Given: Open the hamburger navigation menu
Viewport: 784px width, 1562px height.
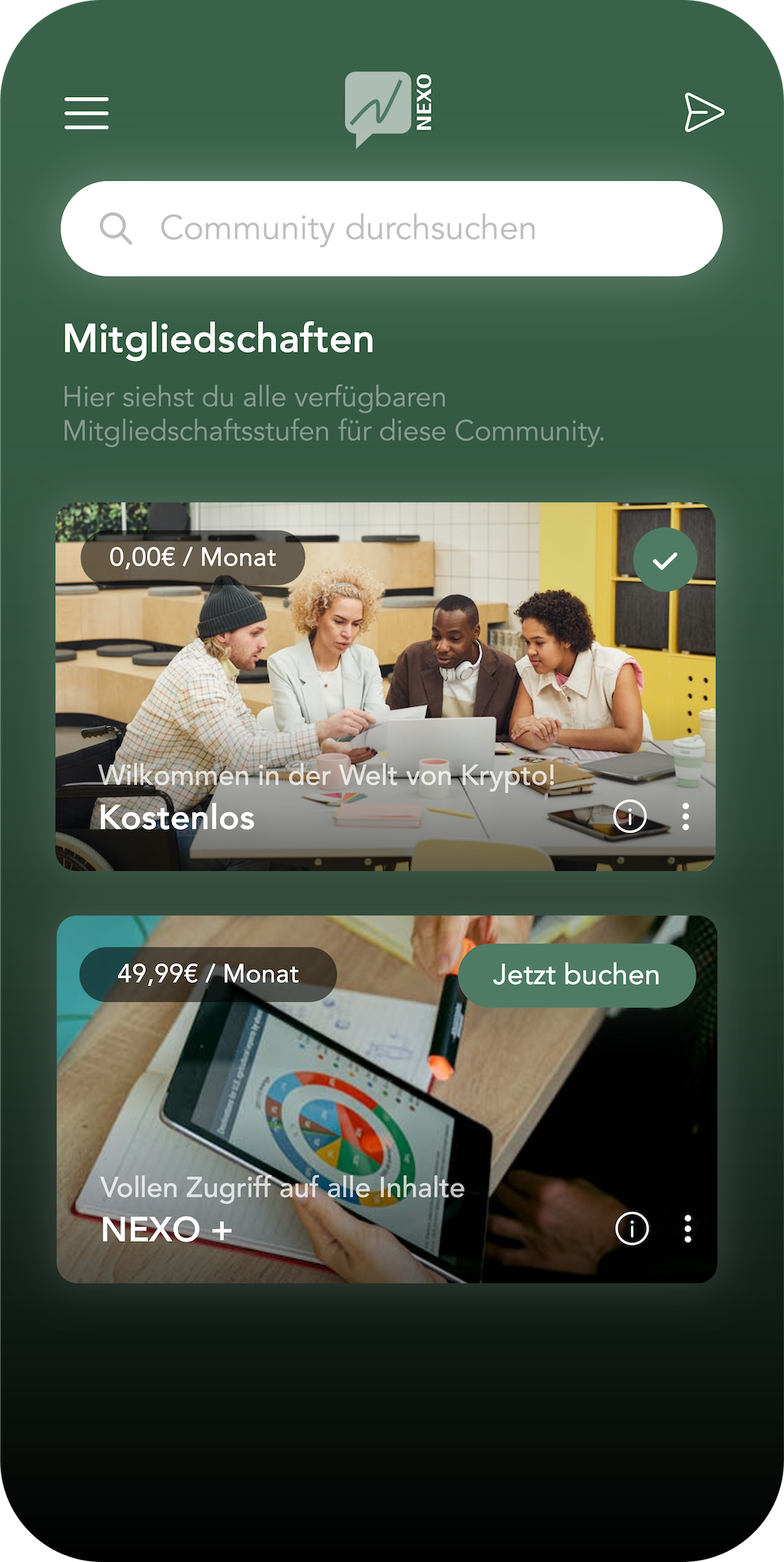Looking at the screenshot, I should (x=87, y=113).
